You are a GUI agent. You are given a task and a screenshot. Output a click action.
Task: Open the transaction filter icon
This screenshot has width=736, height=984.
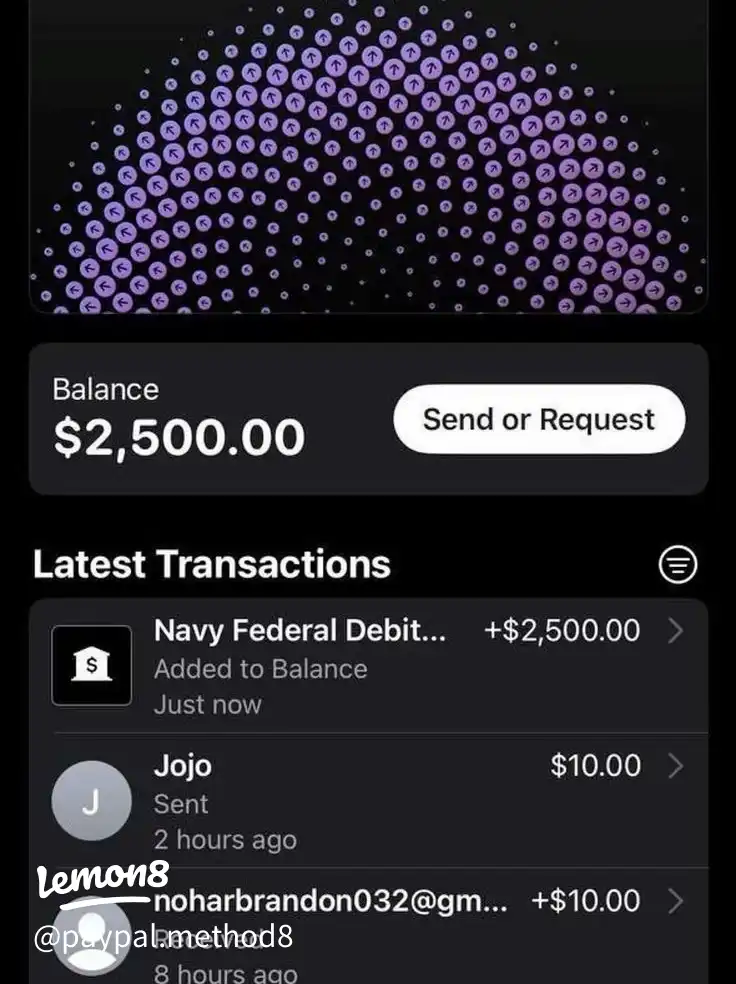click(x=677, y=565)
